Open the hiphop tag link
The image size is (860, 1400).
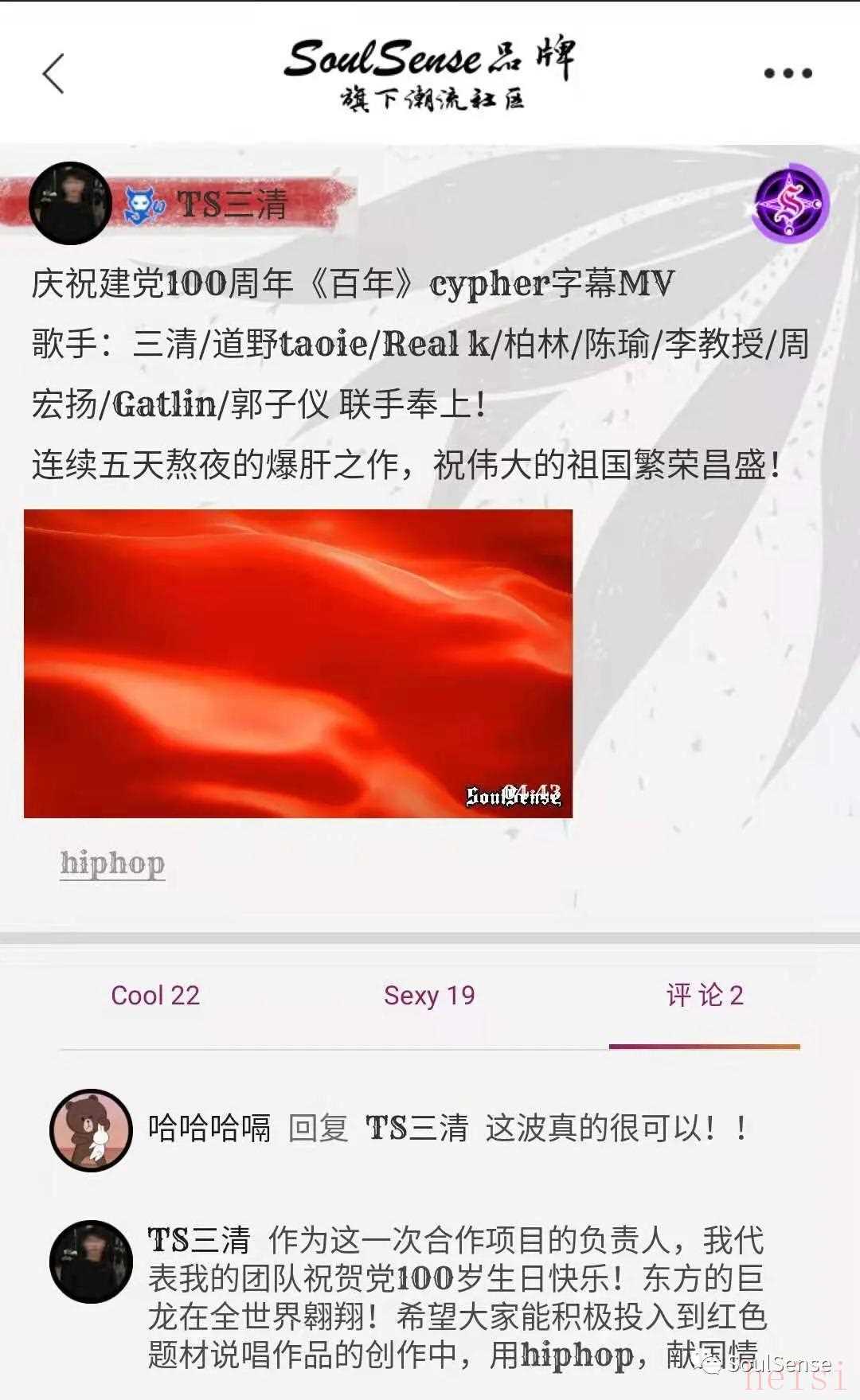tap(112, 864)
